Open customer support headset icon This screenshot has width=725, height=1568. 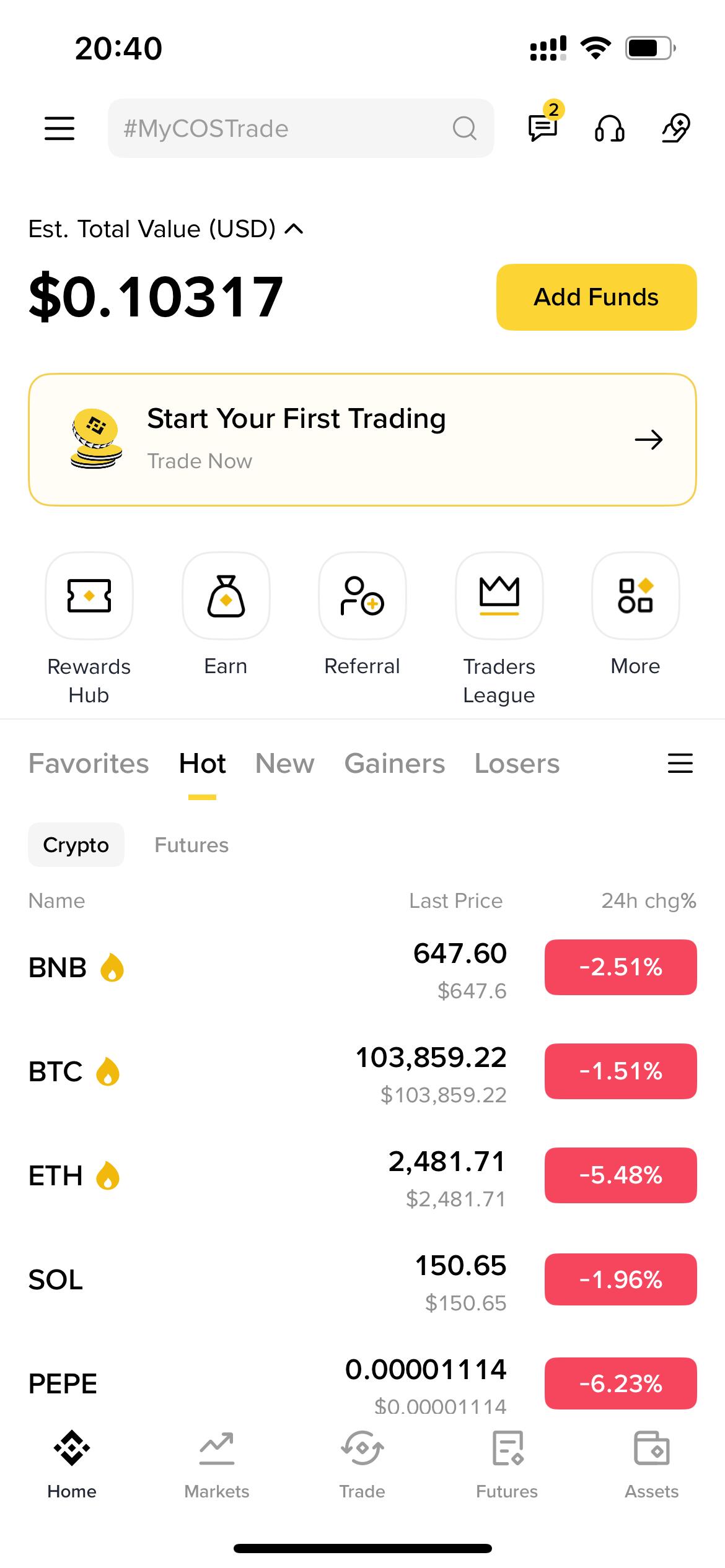[609, 129]
